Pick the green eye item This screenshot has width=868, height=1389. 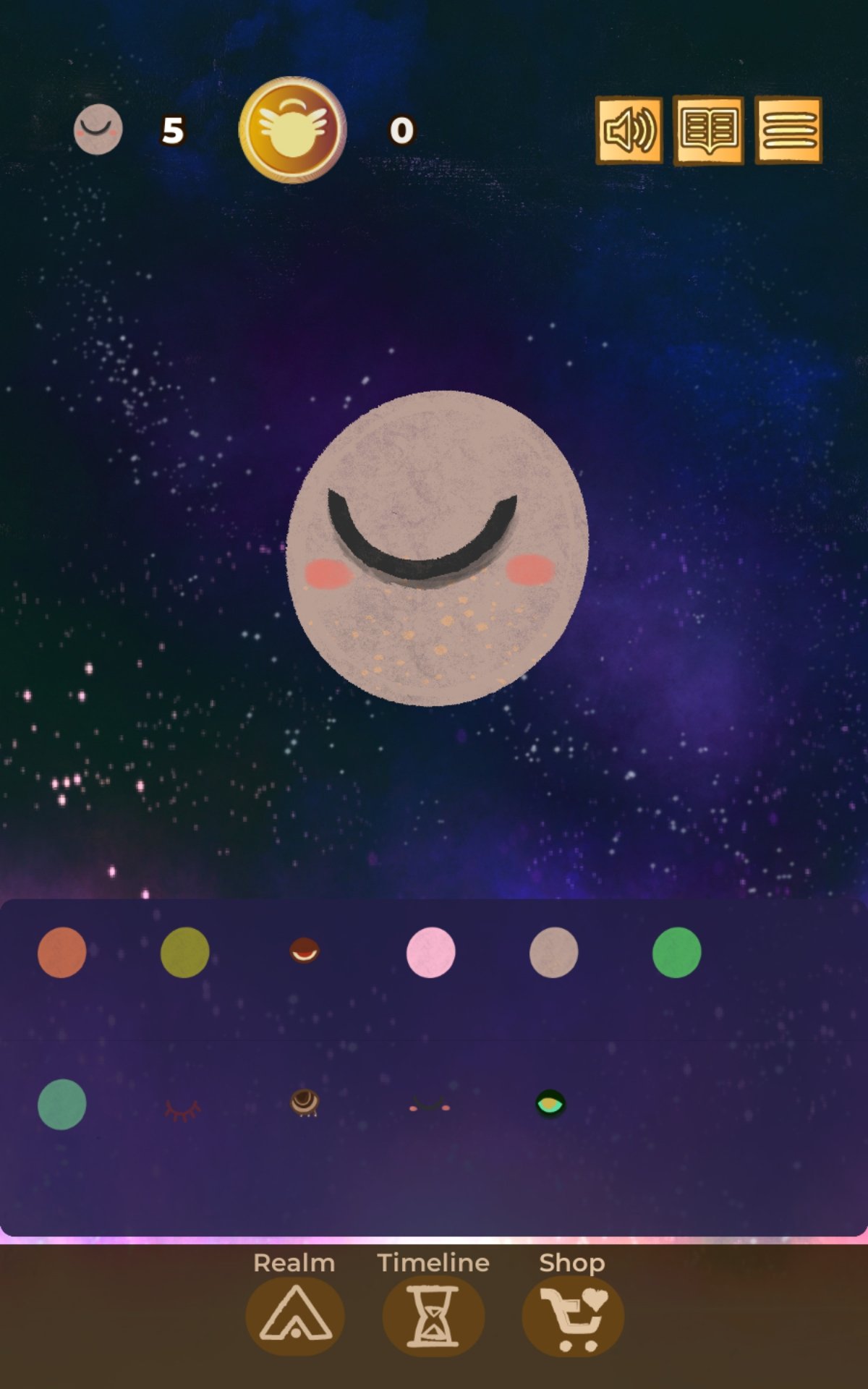coord(551,1104)
